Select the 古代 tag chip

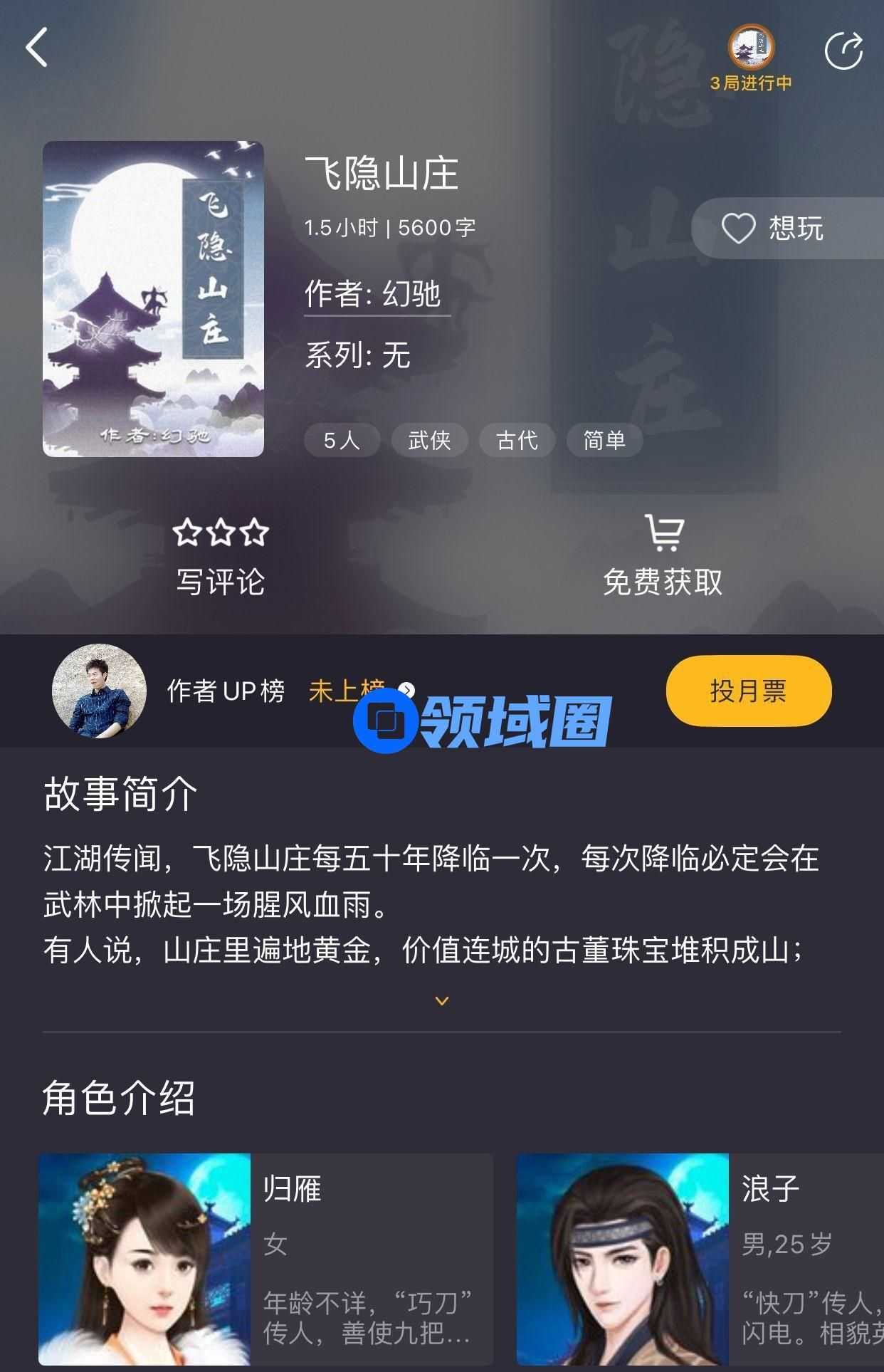[x=517, y=440]
